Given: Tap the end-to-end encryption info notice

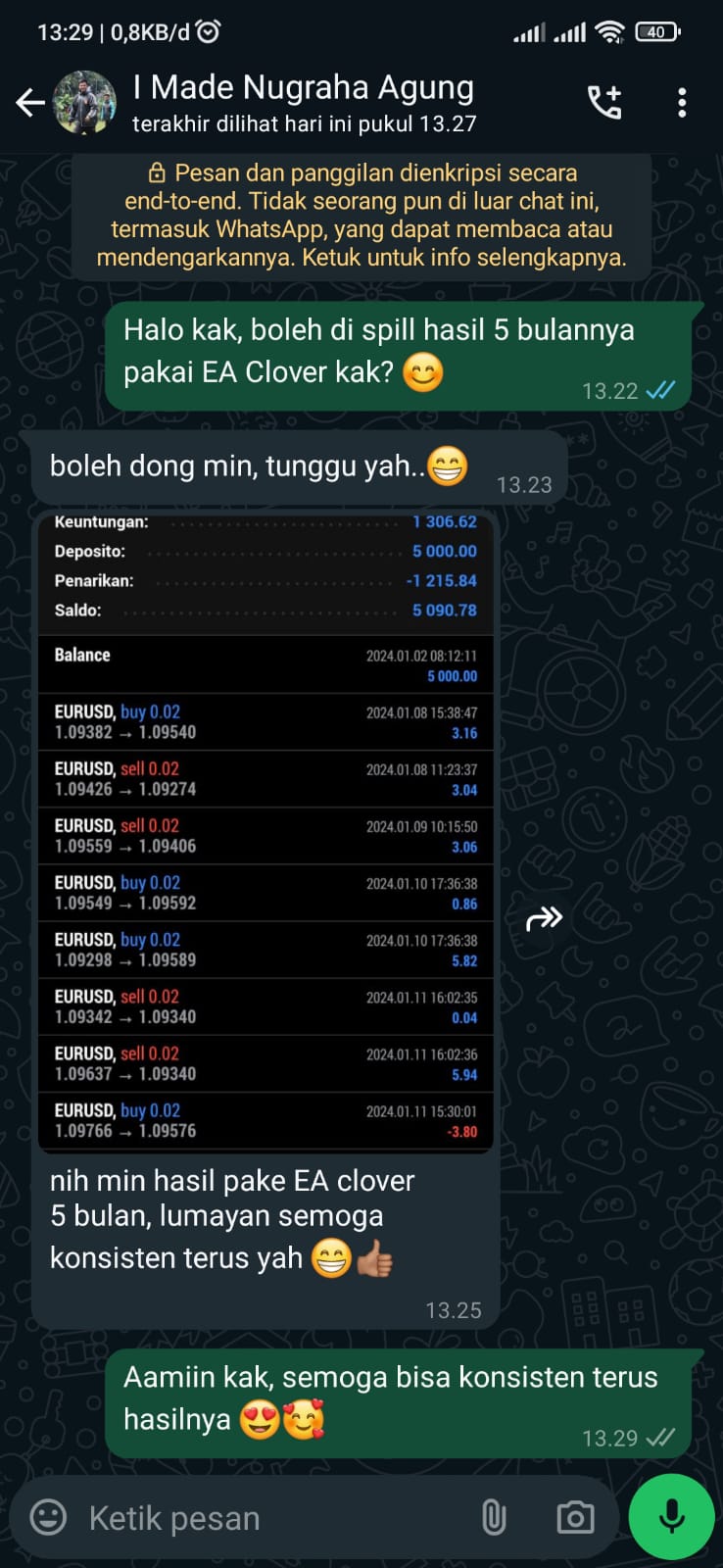Looking at the screenshot, I should pos(361,216).
